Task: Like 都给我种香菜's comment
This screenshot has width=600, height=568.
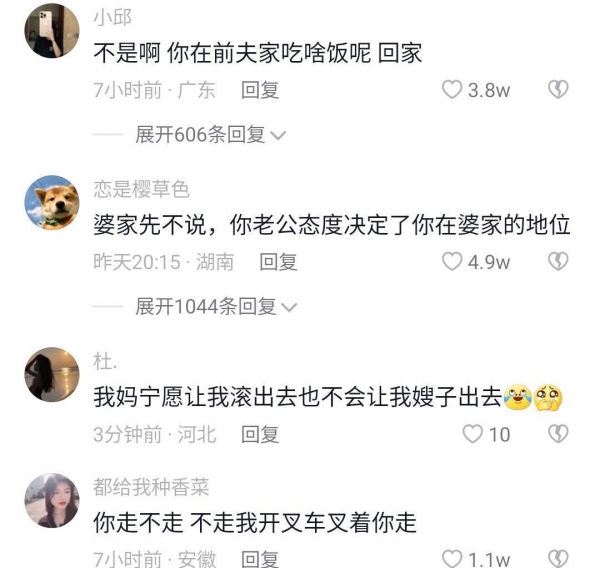Action: (x=453, y=559)
